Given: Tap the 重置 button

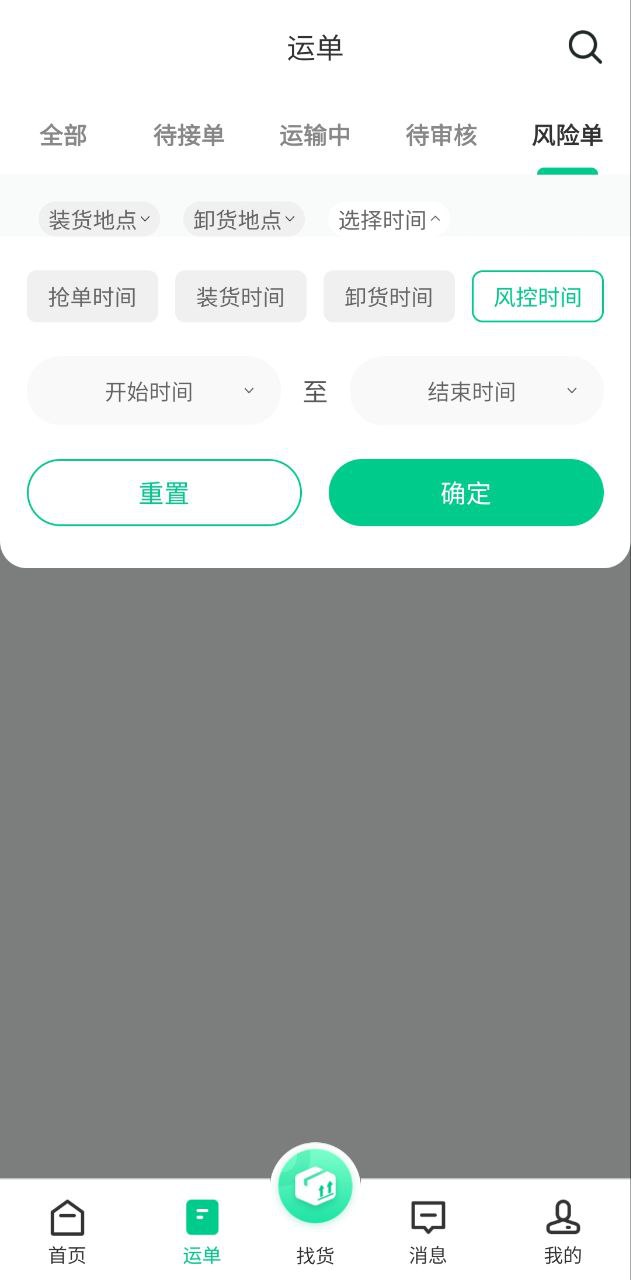Looking at the screenshot, I should click(x=164, y=493).
